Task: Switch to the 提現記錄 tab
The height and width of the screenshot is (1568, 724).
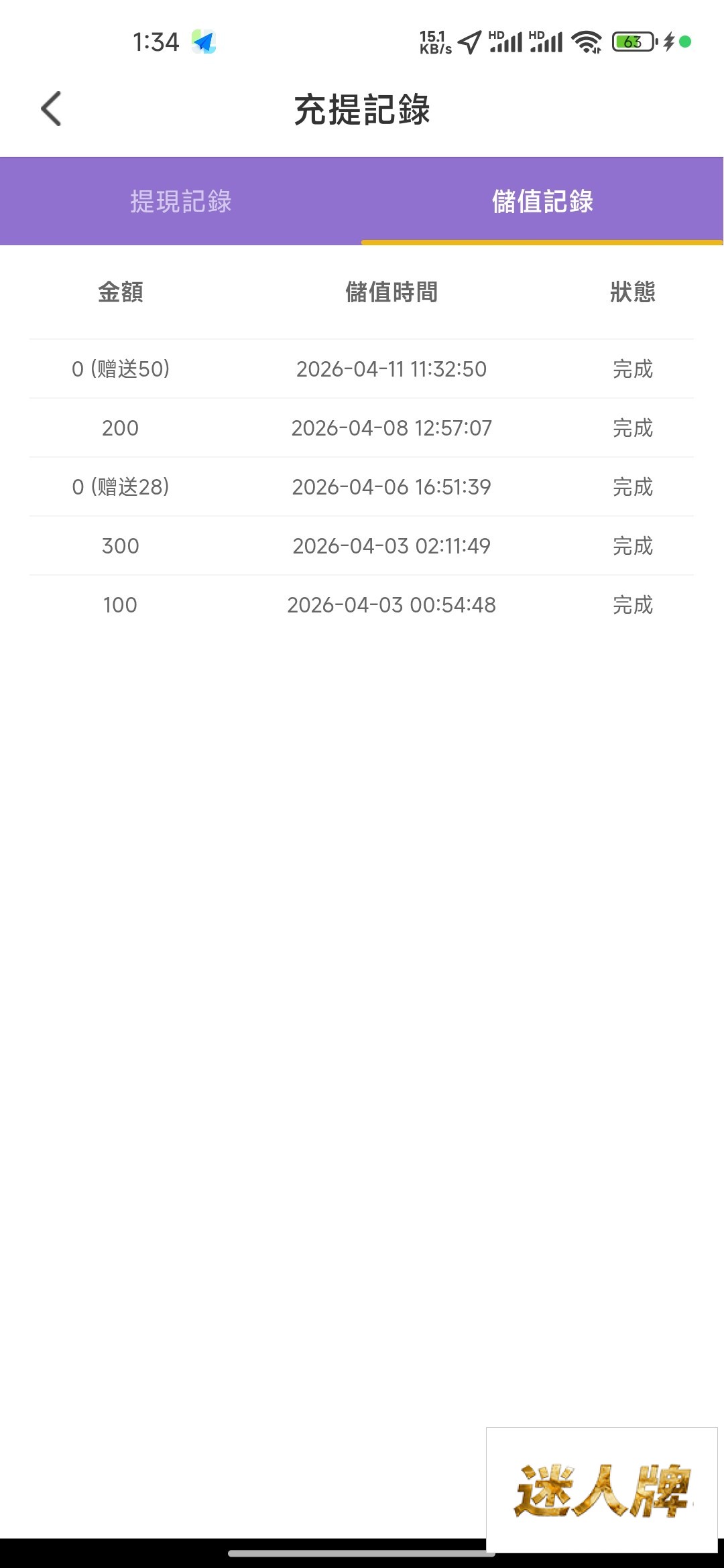Action: 181,201
